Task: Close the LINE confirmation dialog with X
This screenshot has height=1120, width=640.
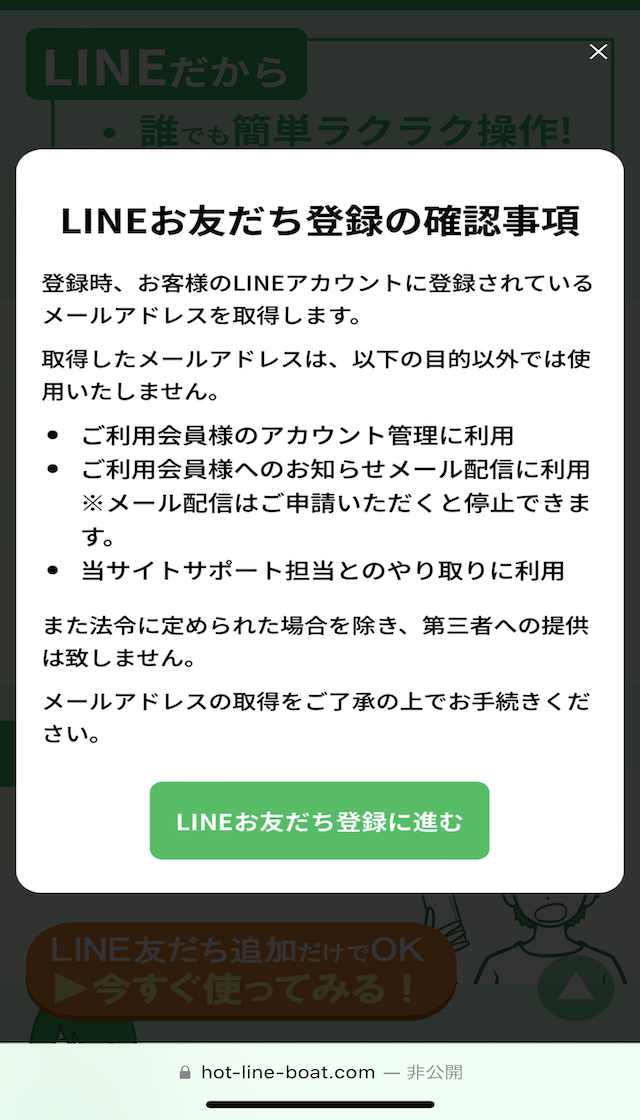Action: [x=598, y=51]
